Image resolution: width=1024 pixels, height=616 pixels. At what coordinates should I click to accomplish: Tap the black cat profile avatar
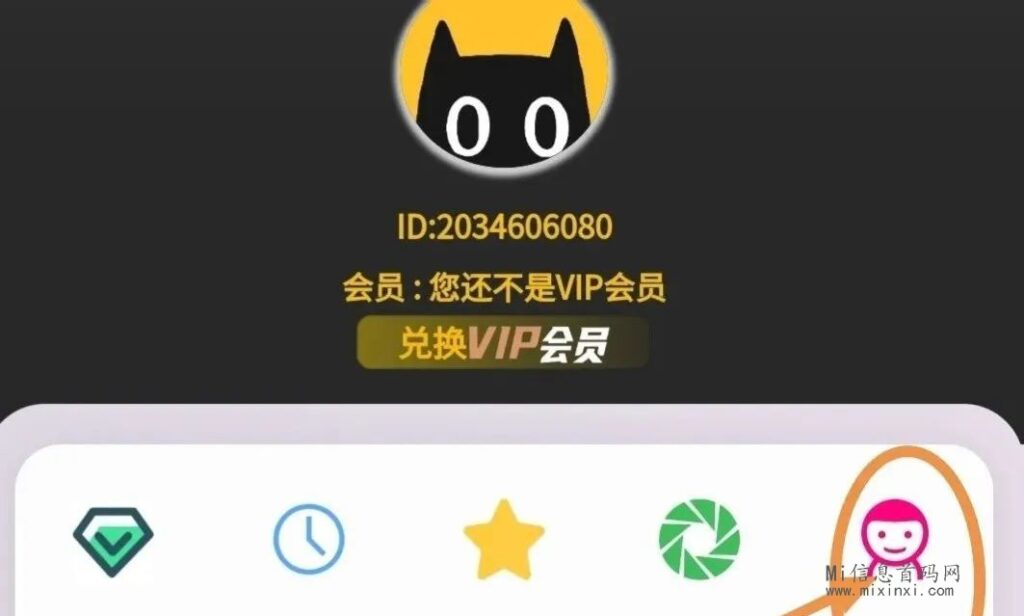(504, 85)
